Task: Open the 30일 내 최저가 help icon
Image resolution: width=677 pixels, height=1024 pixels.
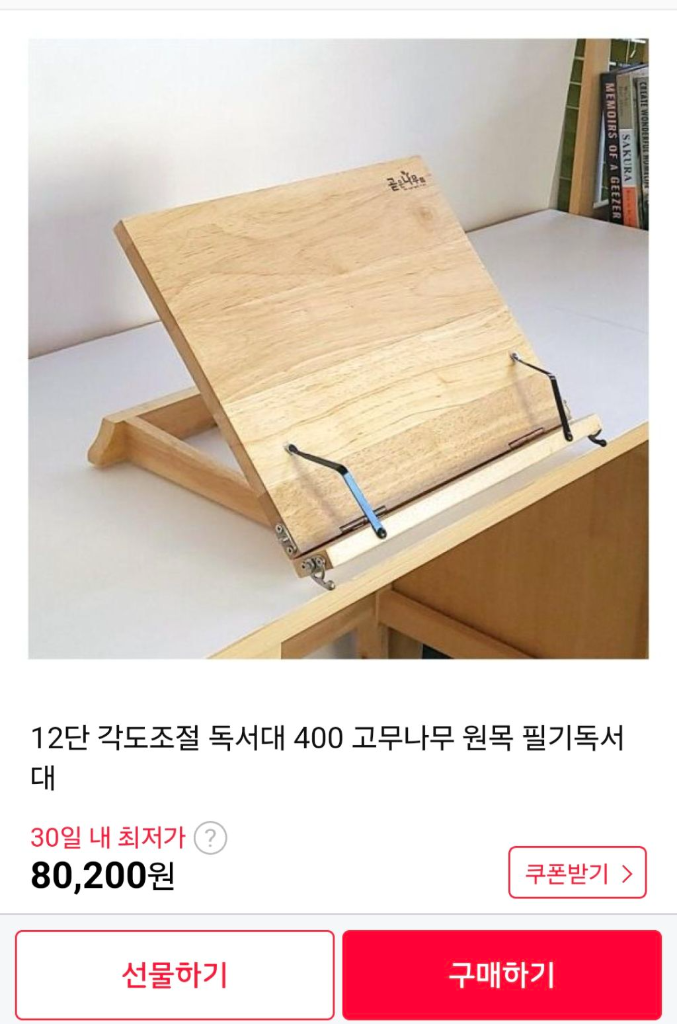Action: coord(210,837)
